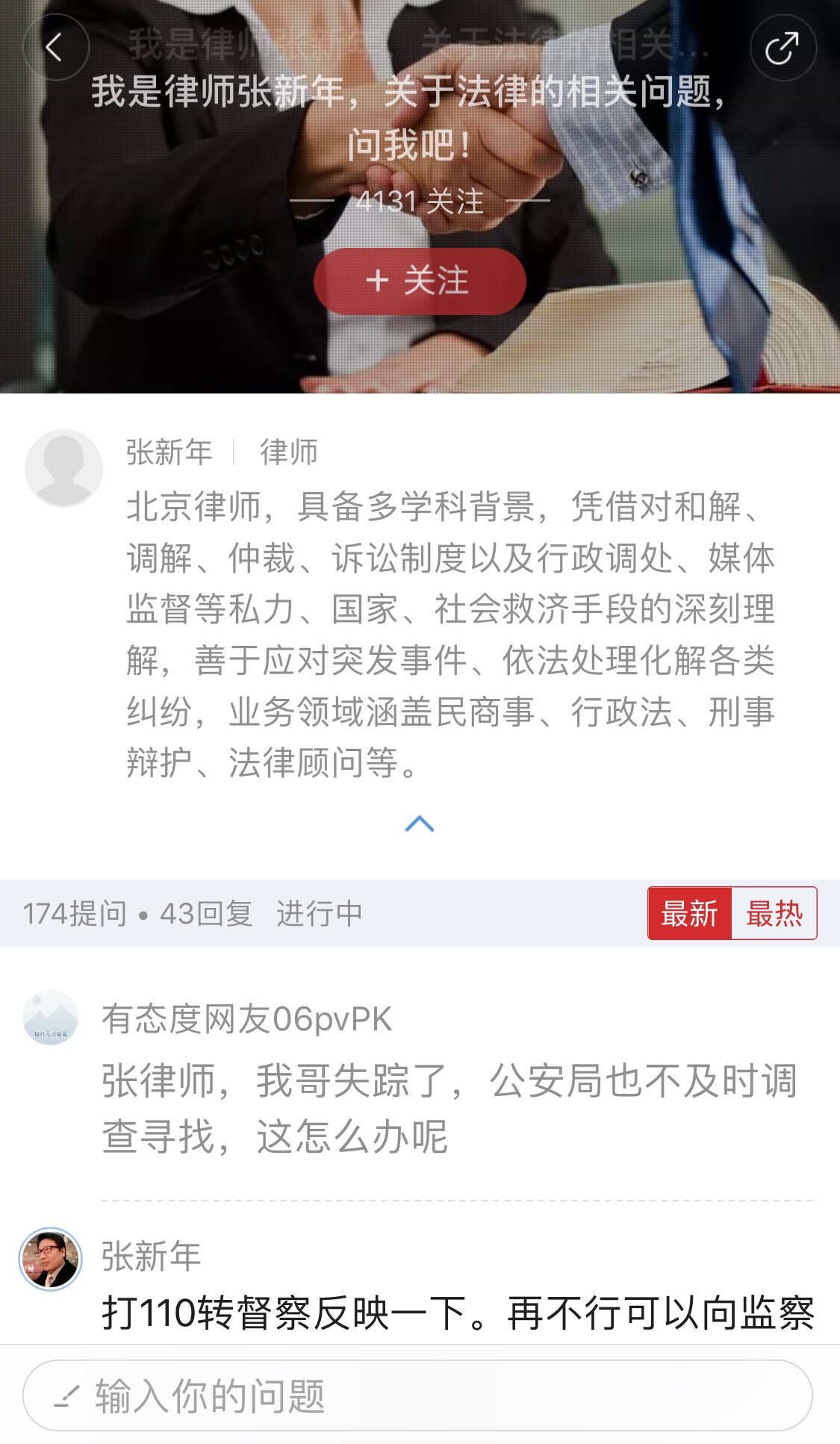Open 张新年's gray profile avatar
The width and height of the screenshot is (840, 1444).
[63, 468]
